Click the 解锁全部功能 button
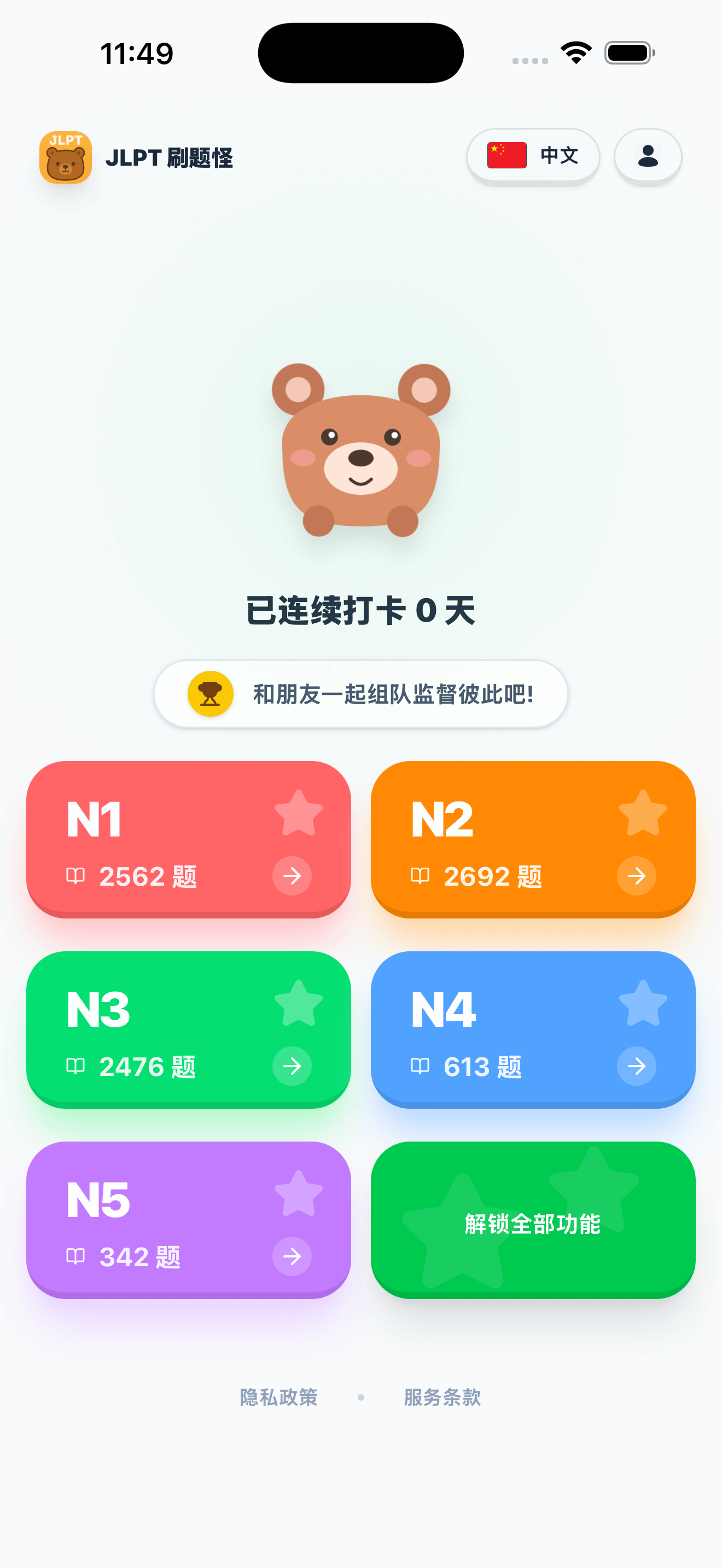722x1568 pixels. [533, 1225]
